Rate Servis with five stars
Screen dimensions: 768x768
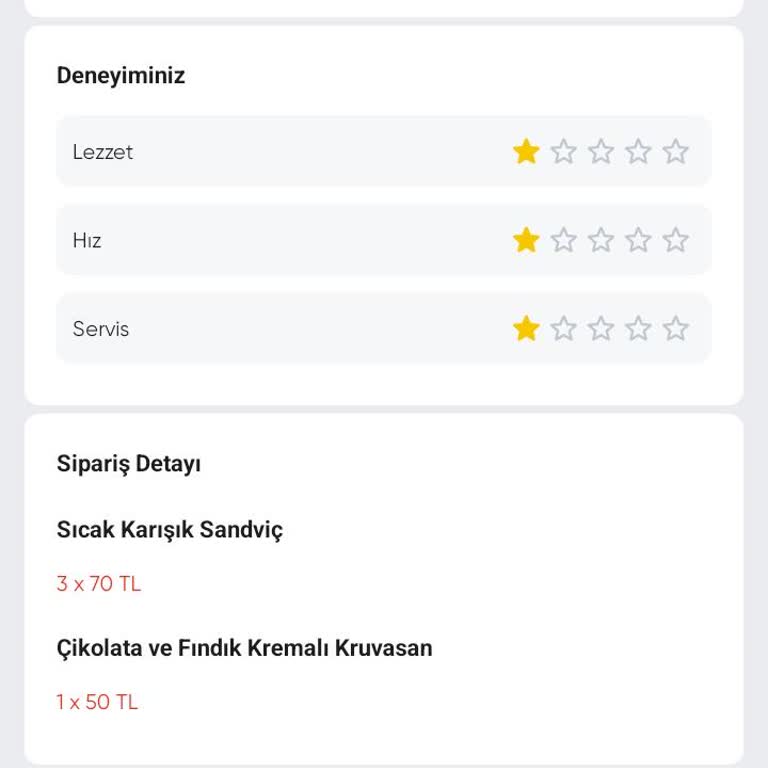(x=676, y=329)
